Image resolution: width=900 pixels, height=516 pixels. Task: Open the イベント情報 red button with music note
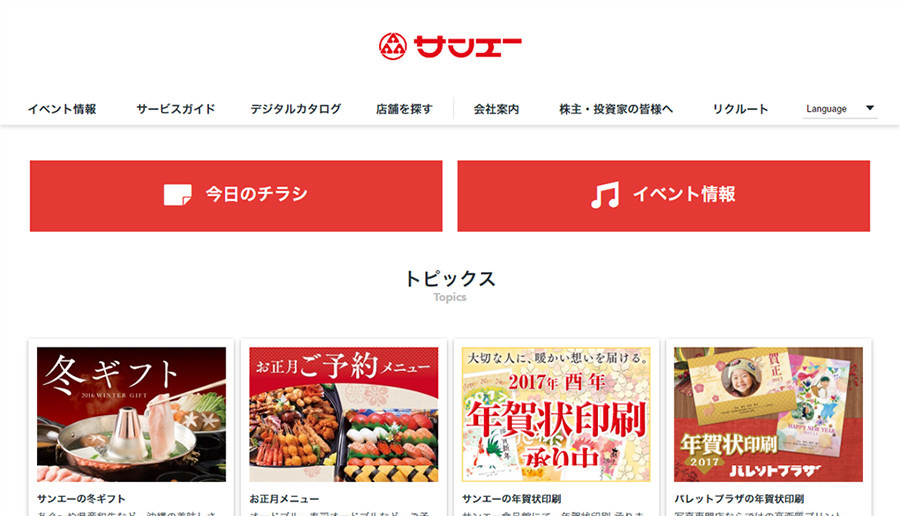[663, 195]
